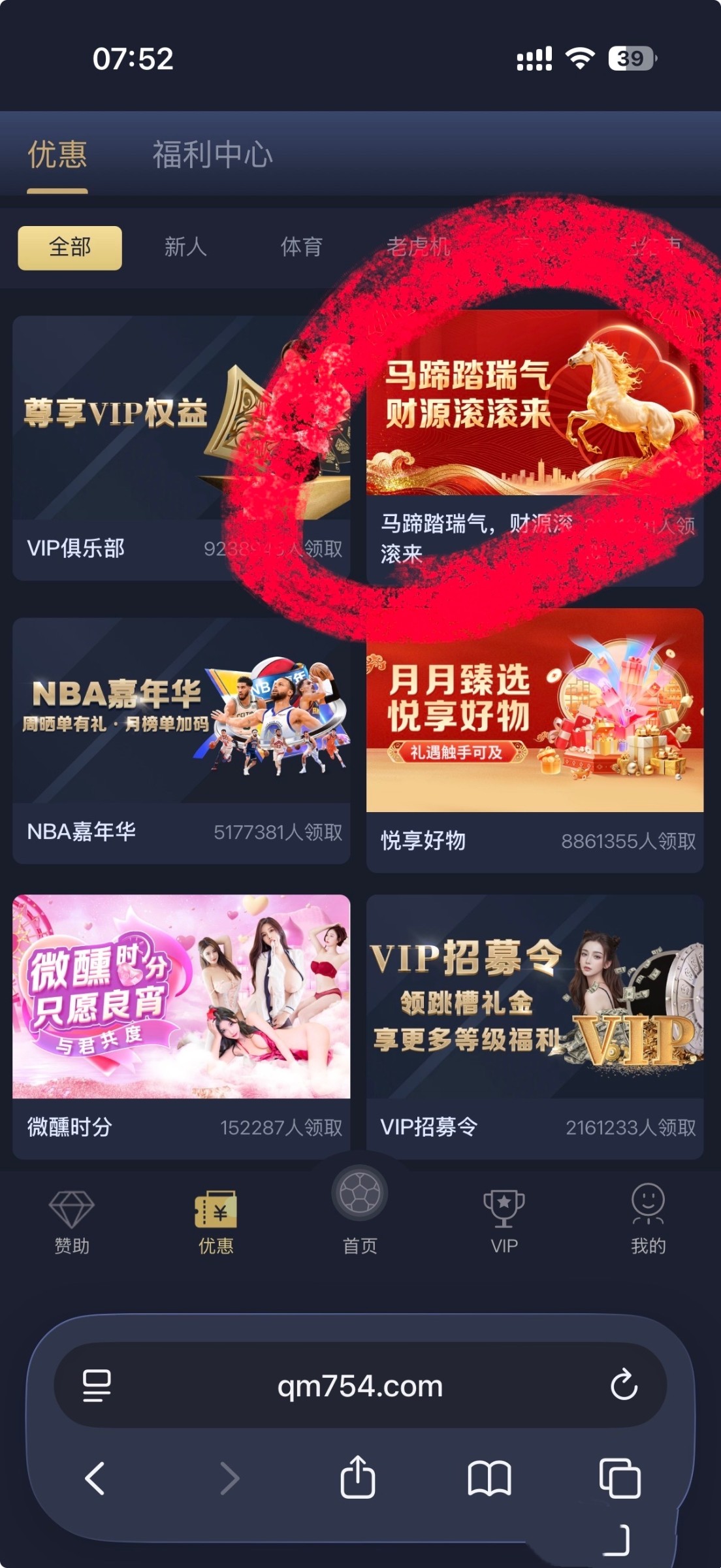
Task: Switch to the 福利中心 tab
Action: click(212, 155)
